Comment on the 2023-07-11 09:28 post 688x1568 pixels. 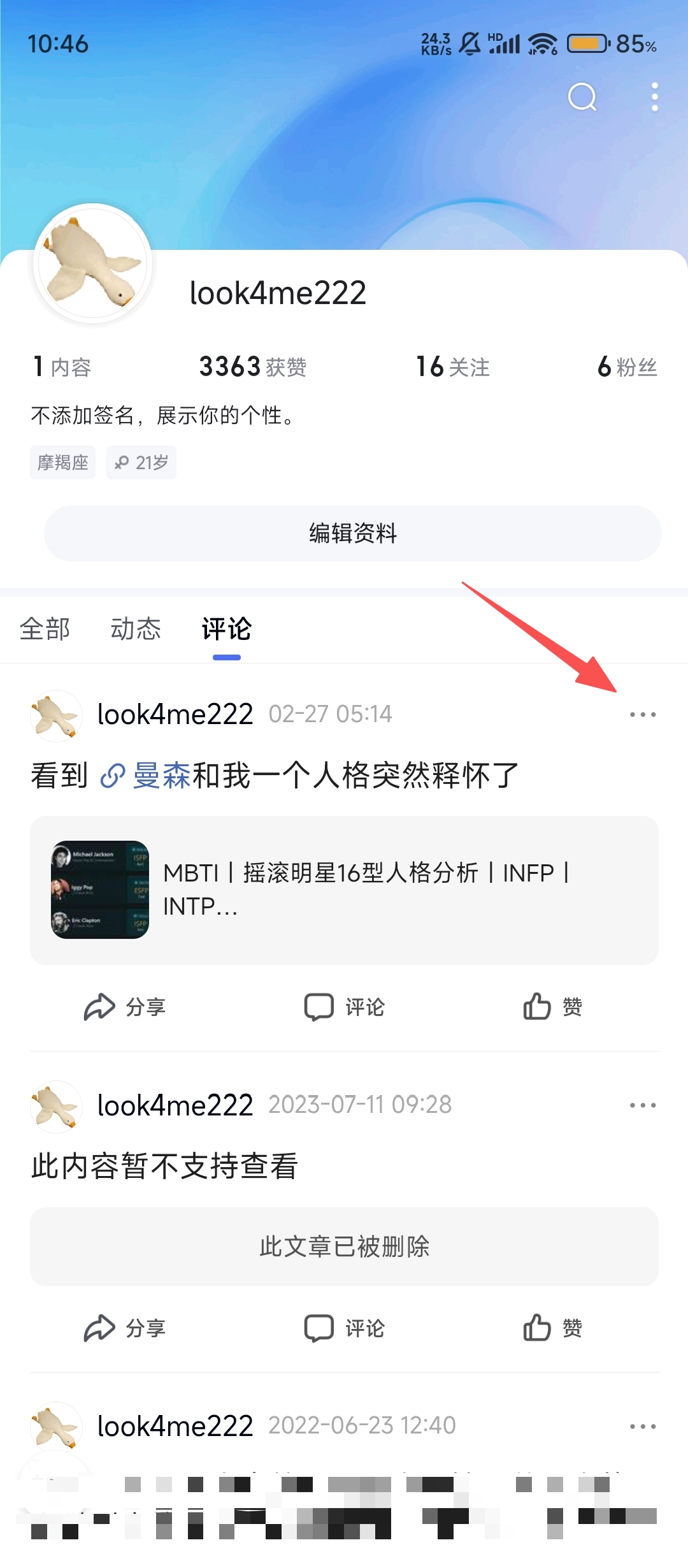point(344,1328)
